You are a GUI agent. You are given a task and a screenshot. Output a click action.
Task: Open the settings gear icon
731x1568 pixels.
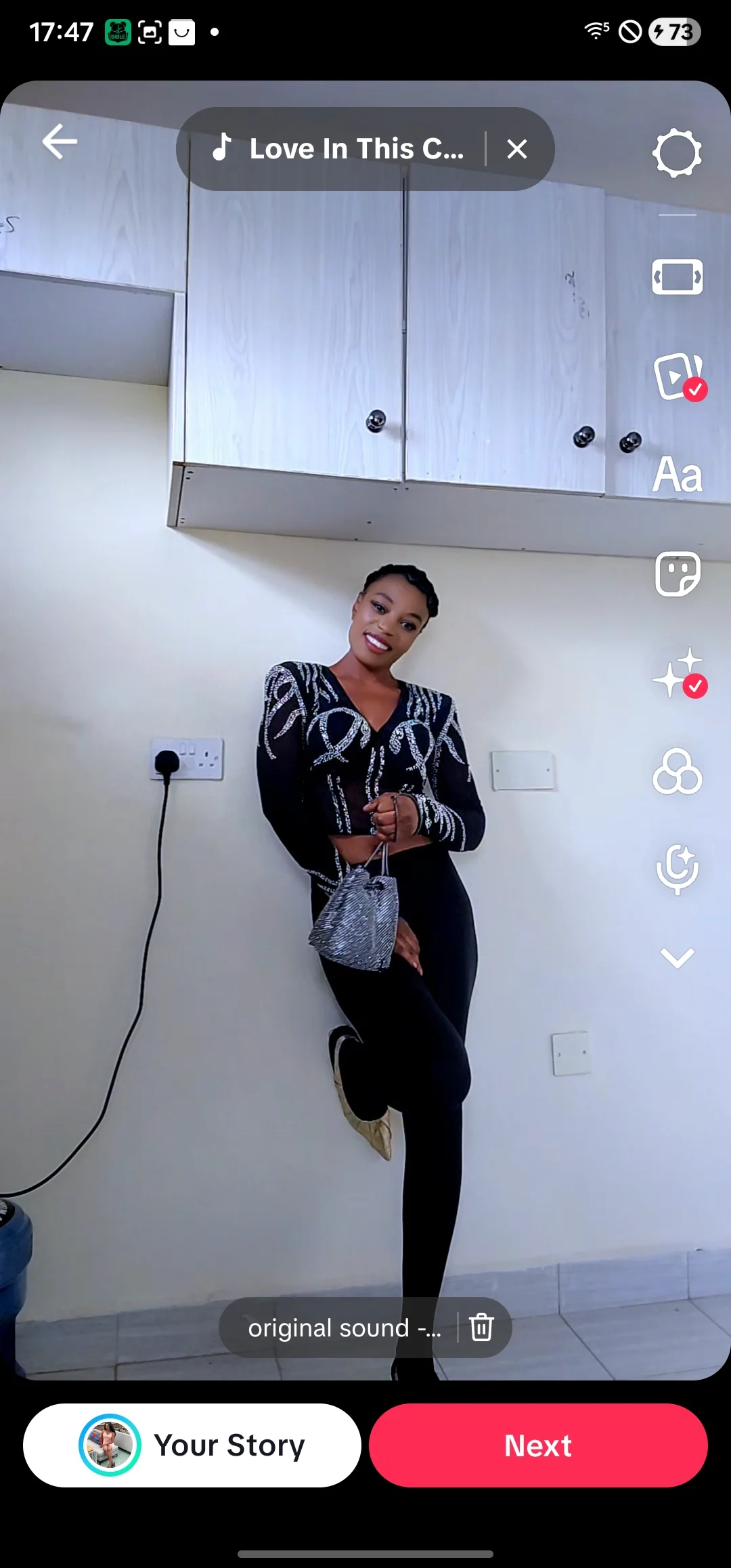tap(677, 154)
